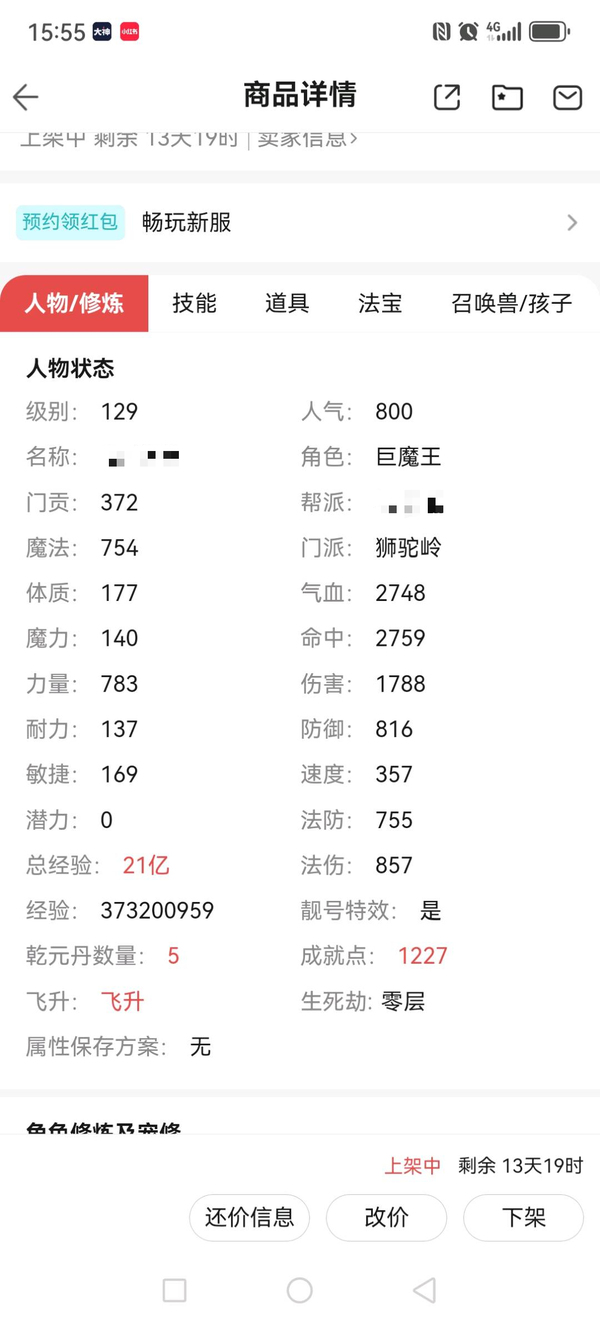Select the 人物/修炼 tab
Screen dimensions: 600x1323
click(74, 303)
